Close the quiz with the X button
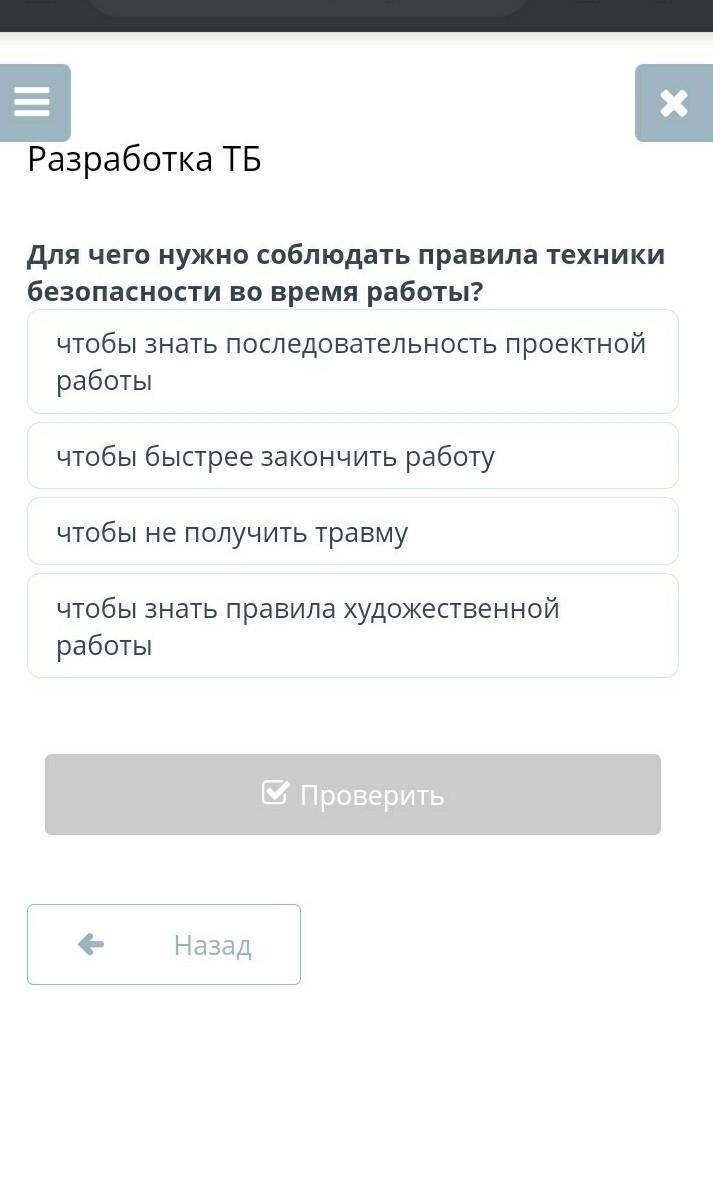Screen dimensions: 713x1194 point(673,103)
